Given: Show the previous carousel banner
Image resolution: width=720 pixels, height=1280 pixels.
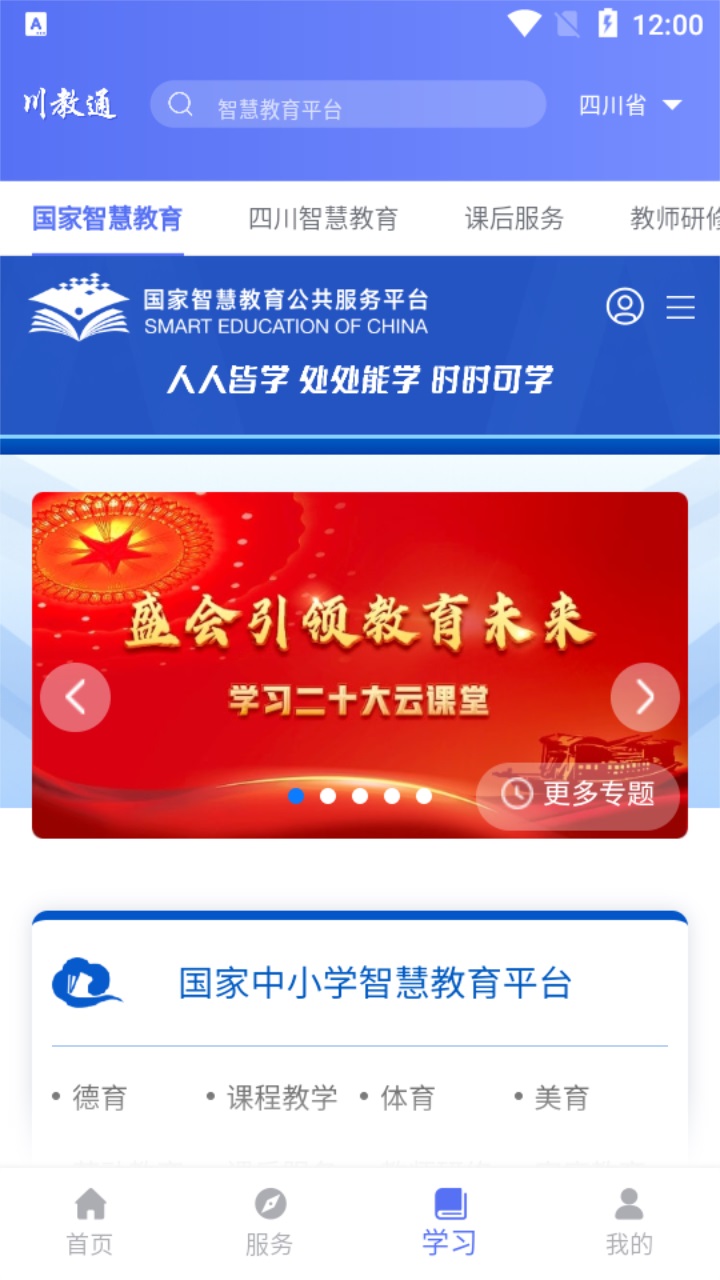Looking at the screenshot, I should point(75,697).
